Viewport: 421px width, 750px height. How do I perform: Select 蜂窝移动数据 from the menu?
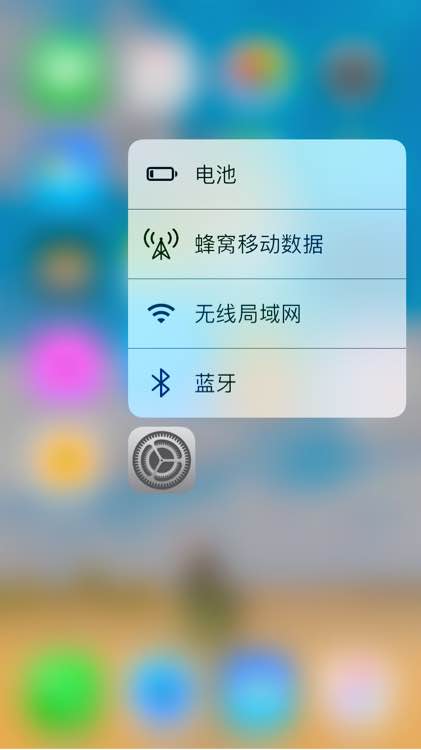pos(266,244)
